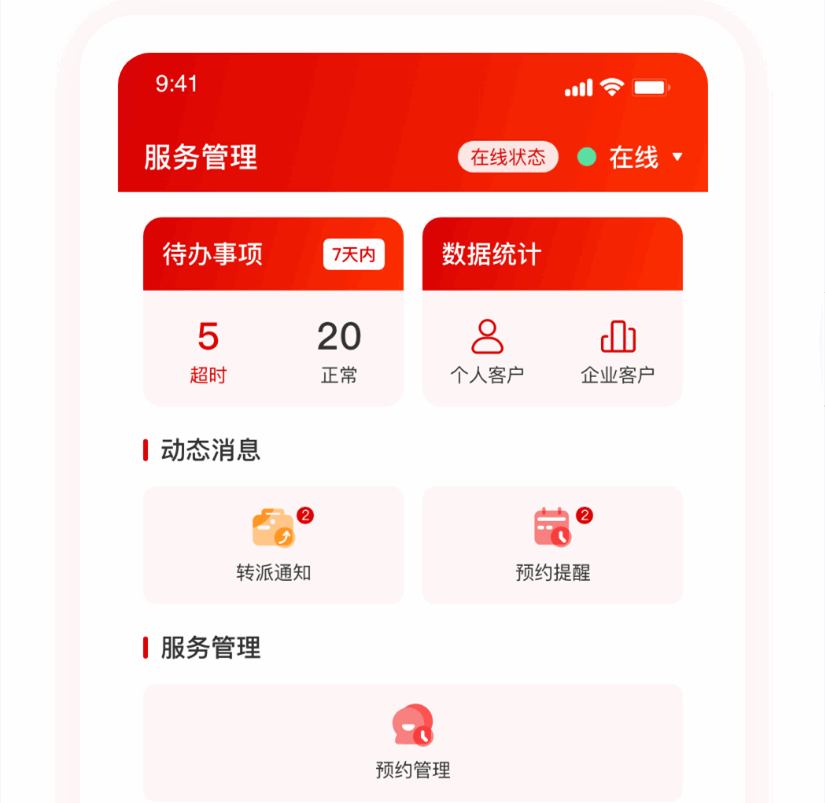Open the 预约提醒 card
This screenshot has height=803, width=825.
coord(552,545)
